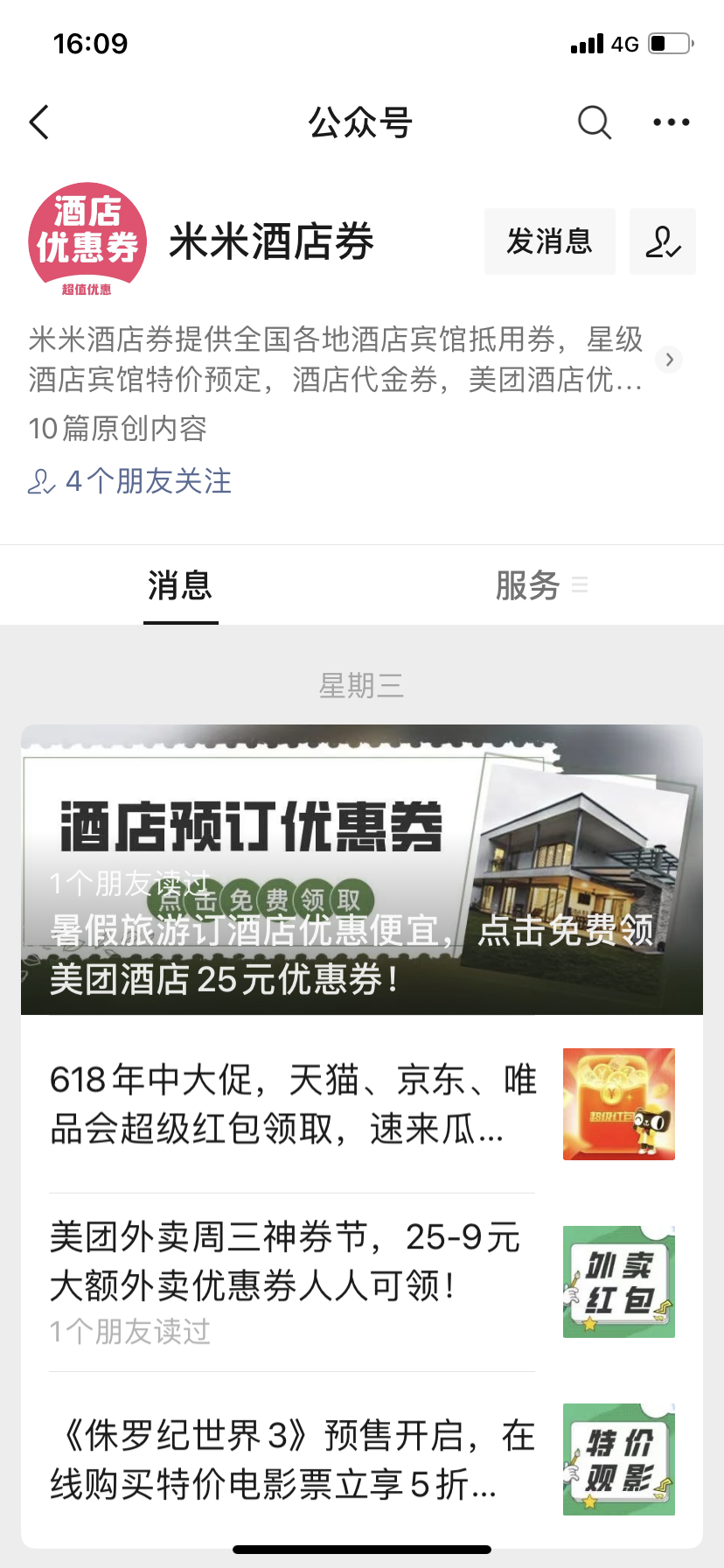Viewport: 724px width, 1568px height.
Task: Open the search magnifier icon
Action: coord(594,122)
